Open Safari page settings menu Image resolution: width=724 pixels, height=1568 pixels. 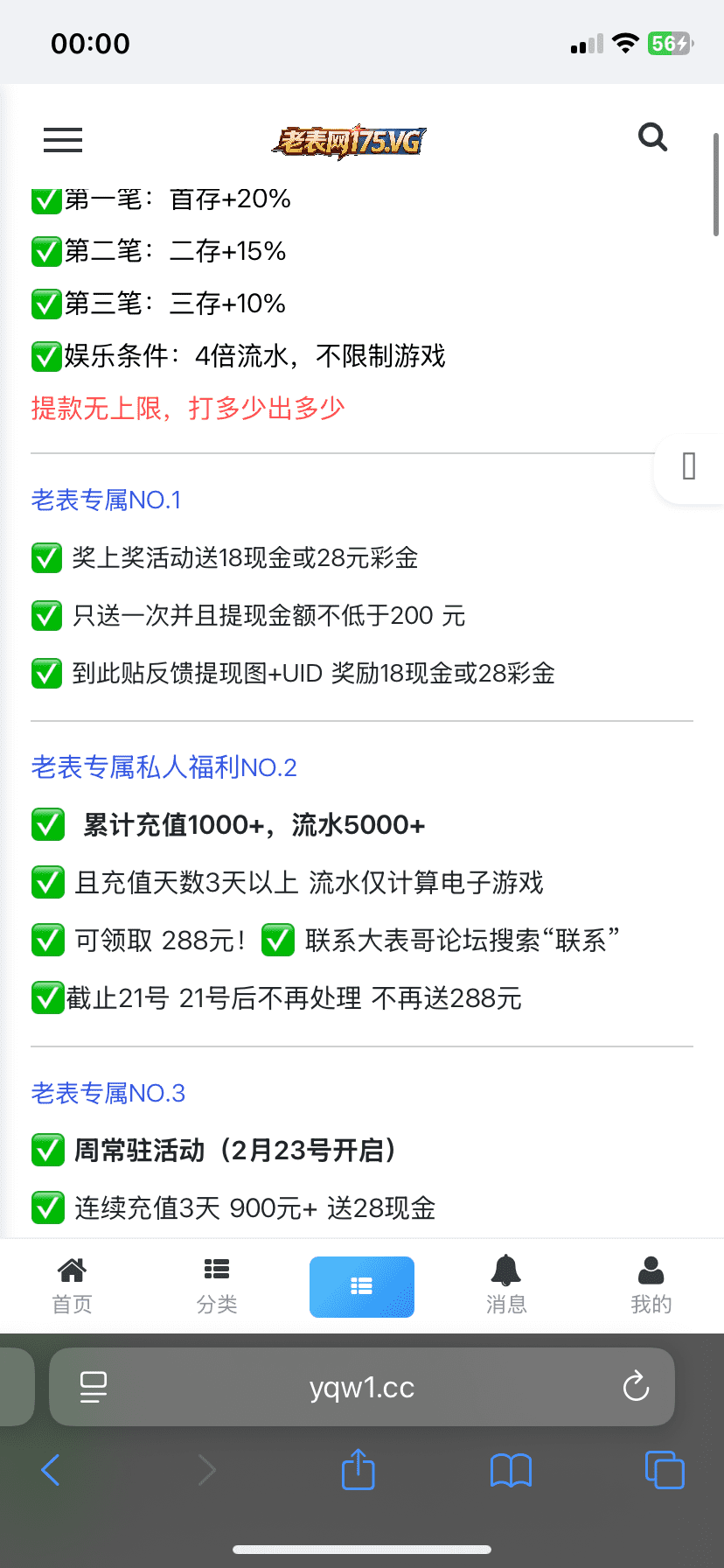(x=94, y=1387)
